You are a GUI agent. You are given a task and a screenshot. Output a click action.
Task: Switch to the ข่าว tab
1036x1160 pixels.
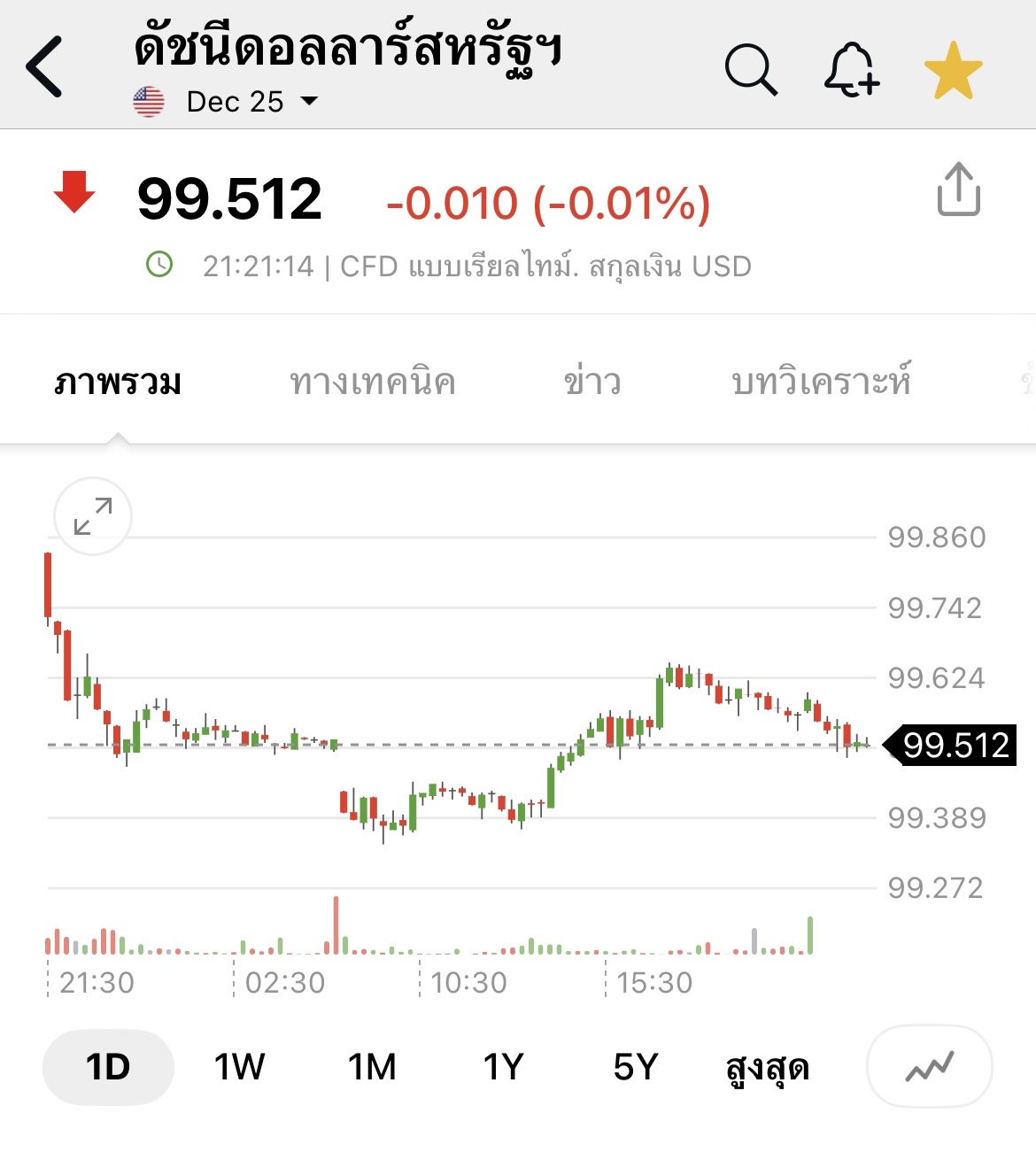592,383
